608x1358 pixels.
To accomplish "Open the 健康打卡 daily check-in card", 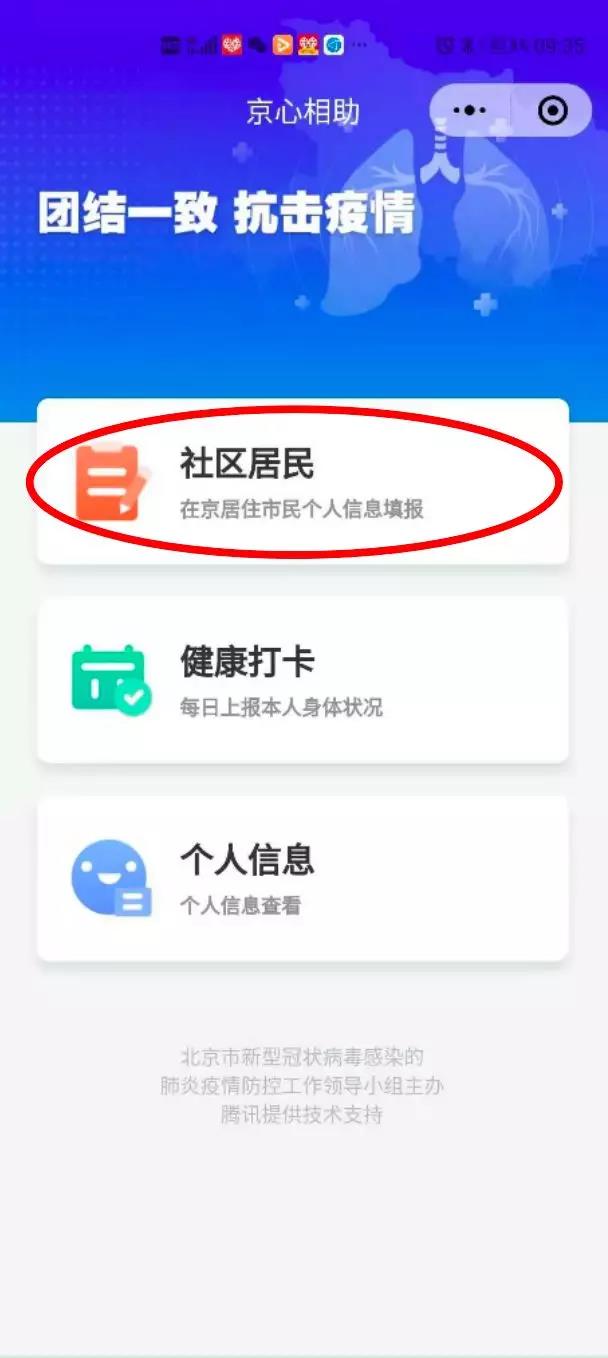I will (x=302, y=680).
